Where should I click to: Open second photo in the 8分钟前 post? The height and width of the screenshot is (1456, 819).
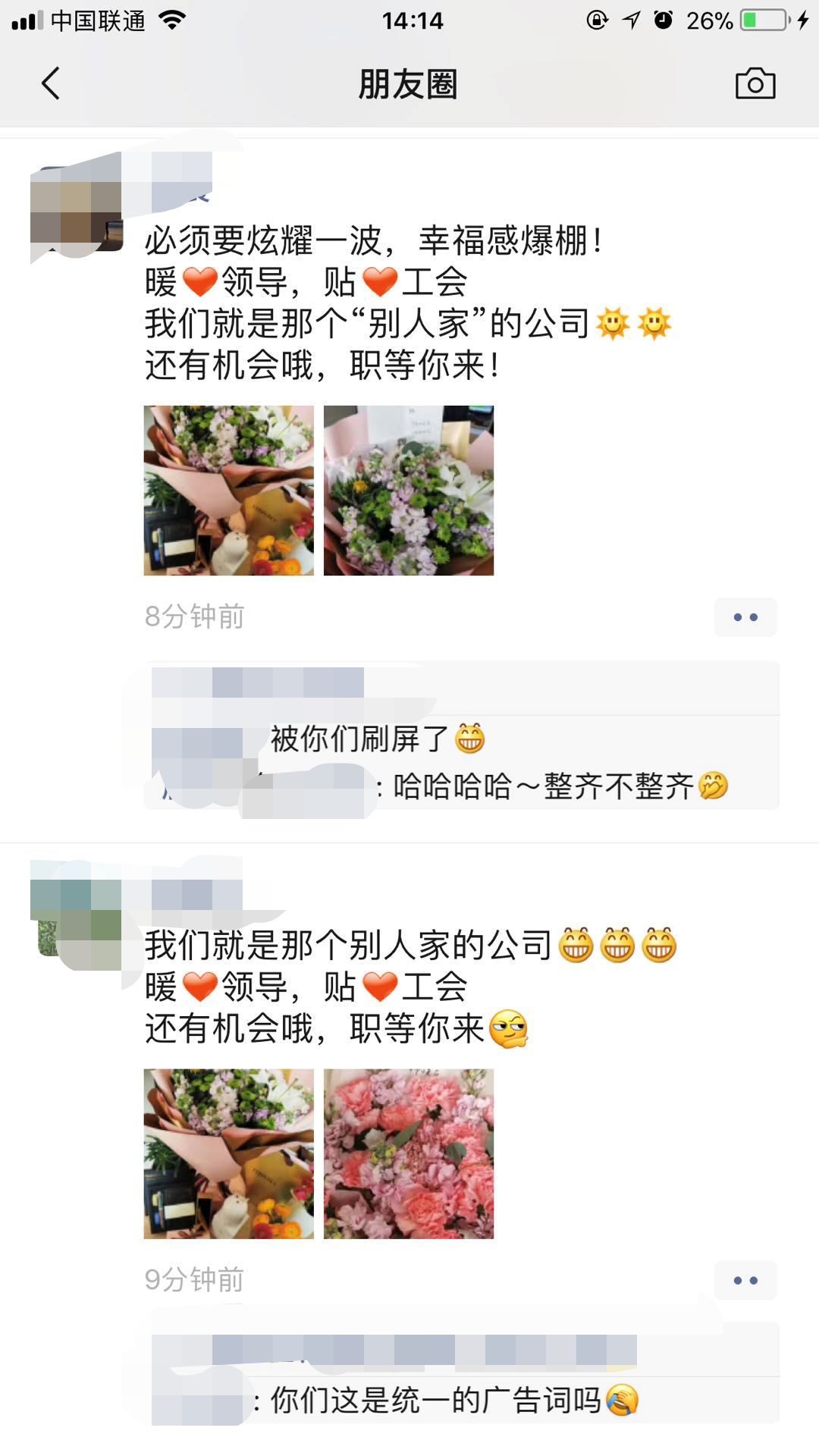pos(408,490)
